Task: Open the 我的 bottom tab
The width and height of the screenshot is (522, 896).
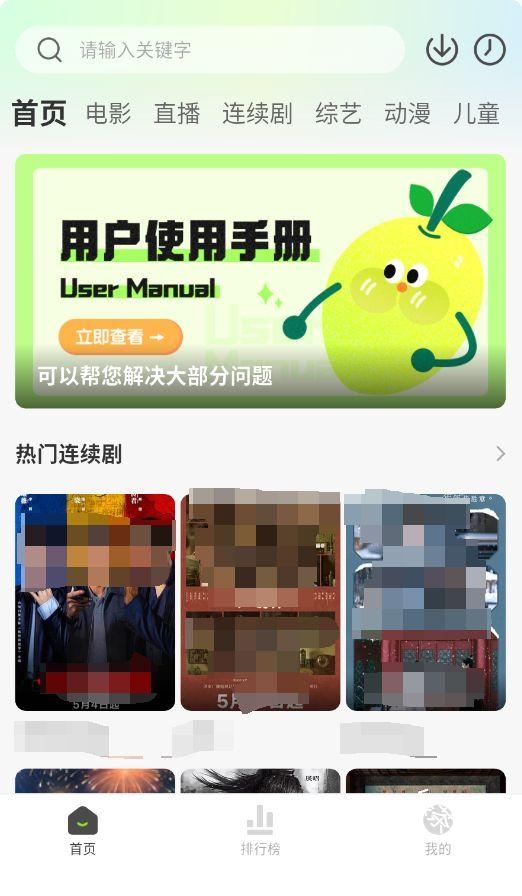Action: pyautogui.click(x=438, y=830)
